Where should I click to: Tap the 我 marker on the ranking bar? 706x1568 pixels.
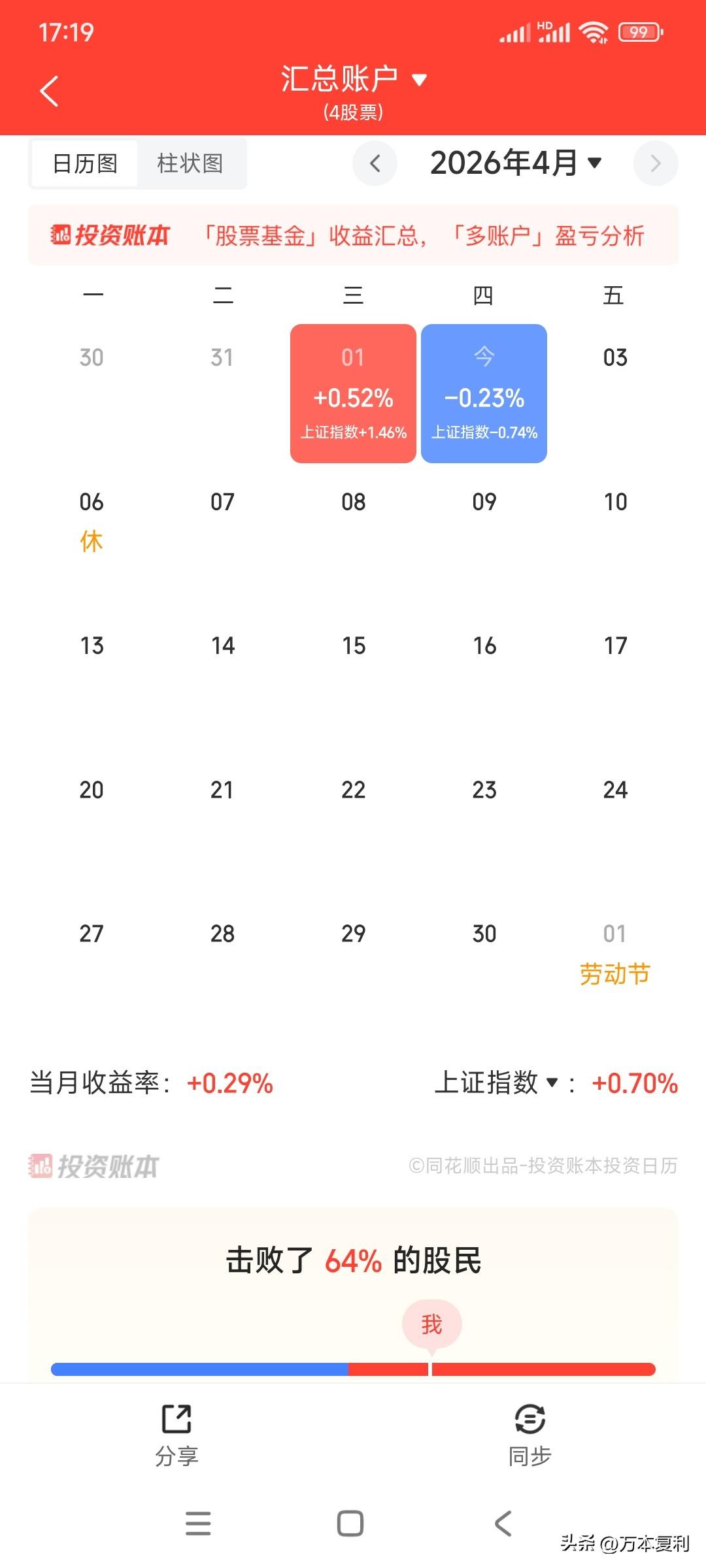[x=432, y=1323]
